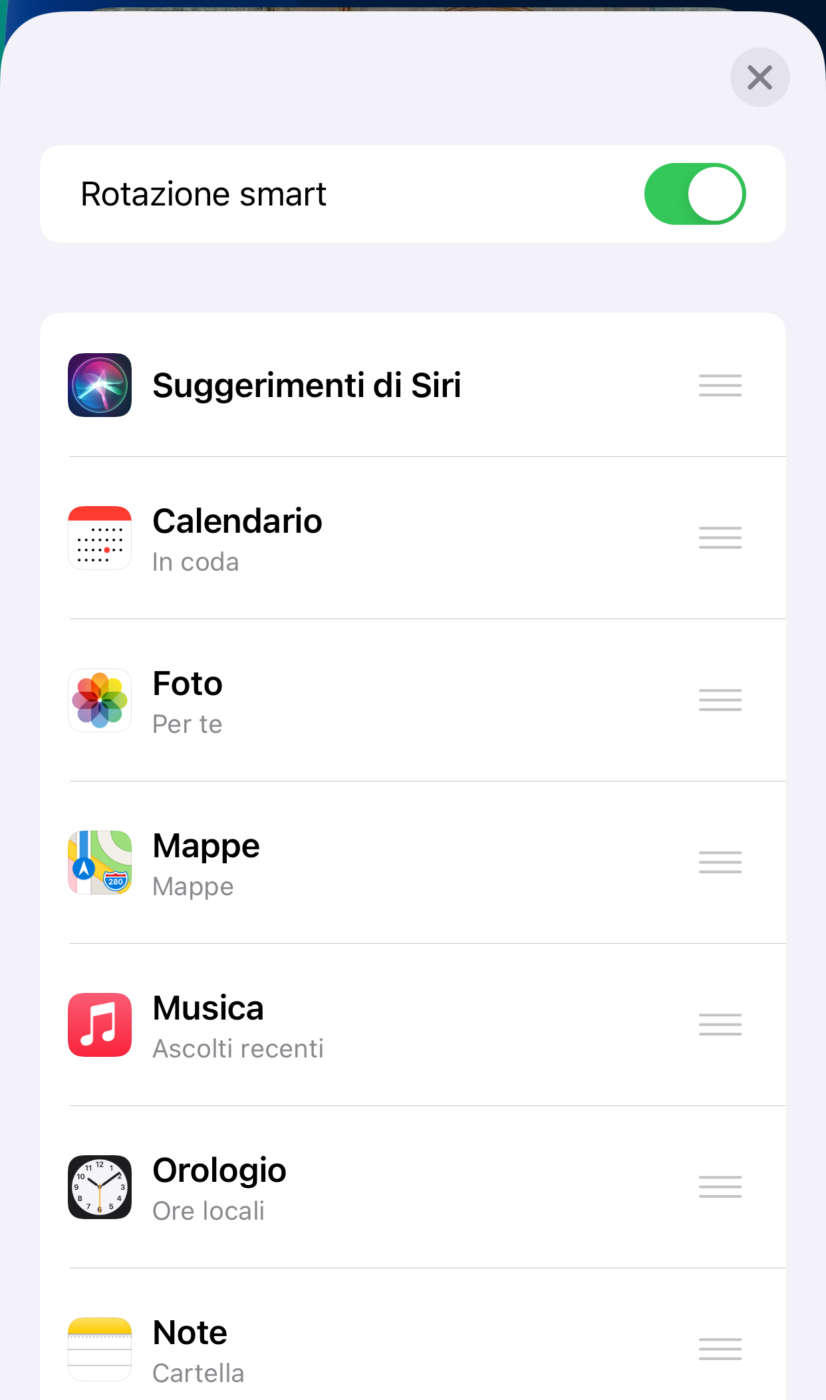This screenshot has width=826, height=1400.
Task: Turn off Rotazione smart
Action: pyautogui.click(x=695, y=194)
